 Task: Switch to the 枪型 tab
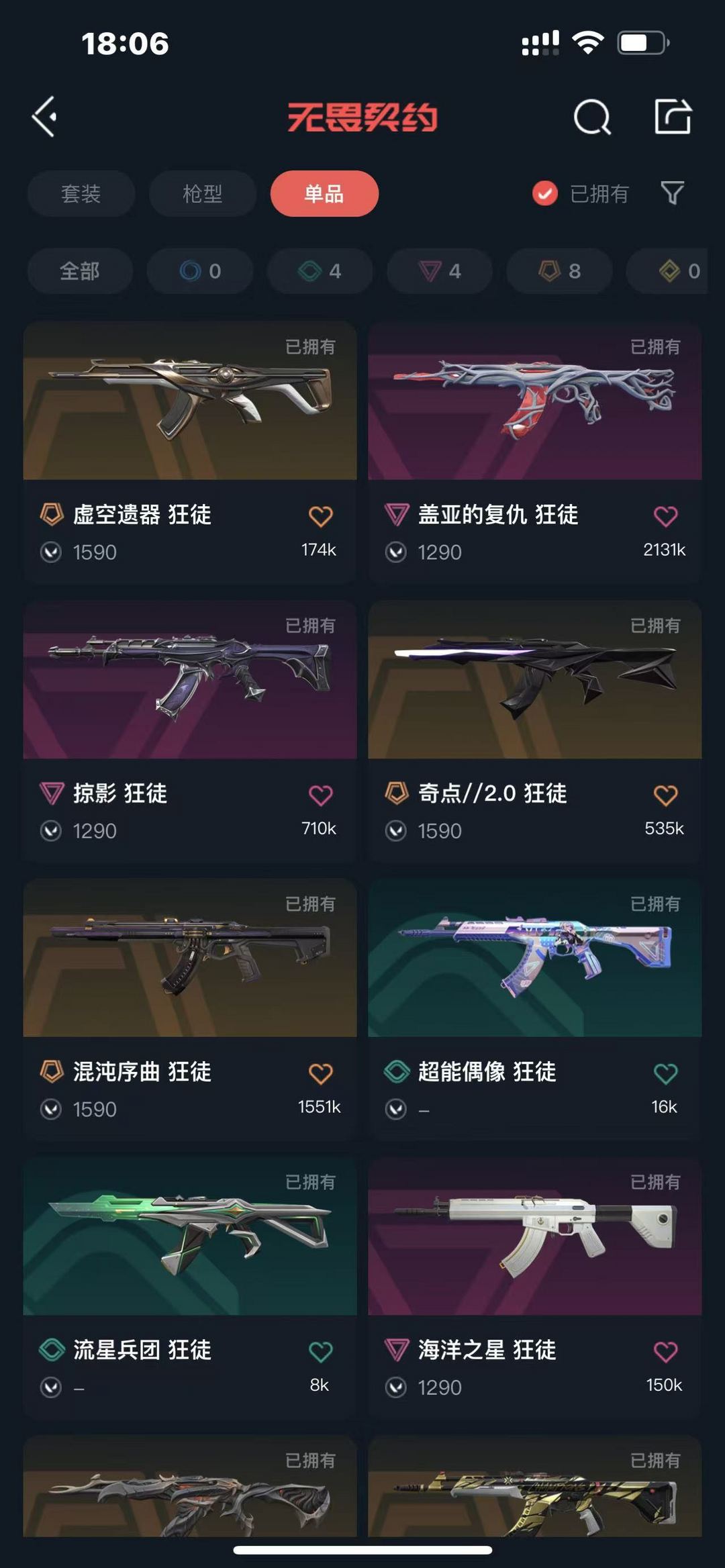(203, 193)
